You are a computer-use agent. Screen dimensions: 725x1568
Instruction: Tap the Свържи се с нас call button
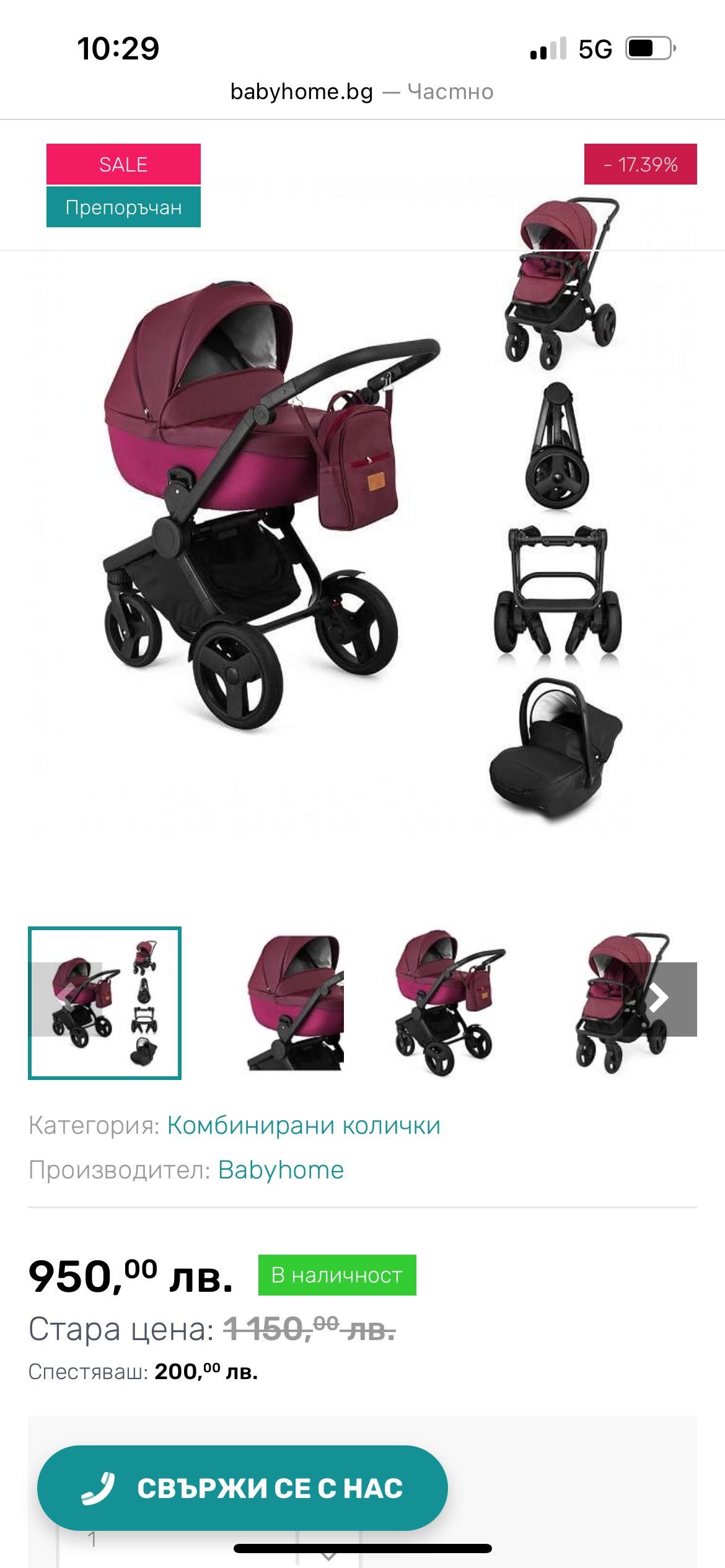(x=243, y=1488)
